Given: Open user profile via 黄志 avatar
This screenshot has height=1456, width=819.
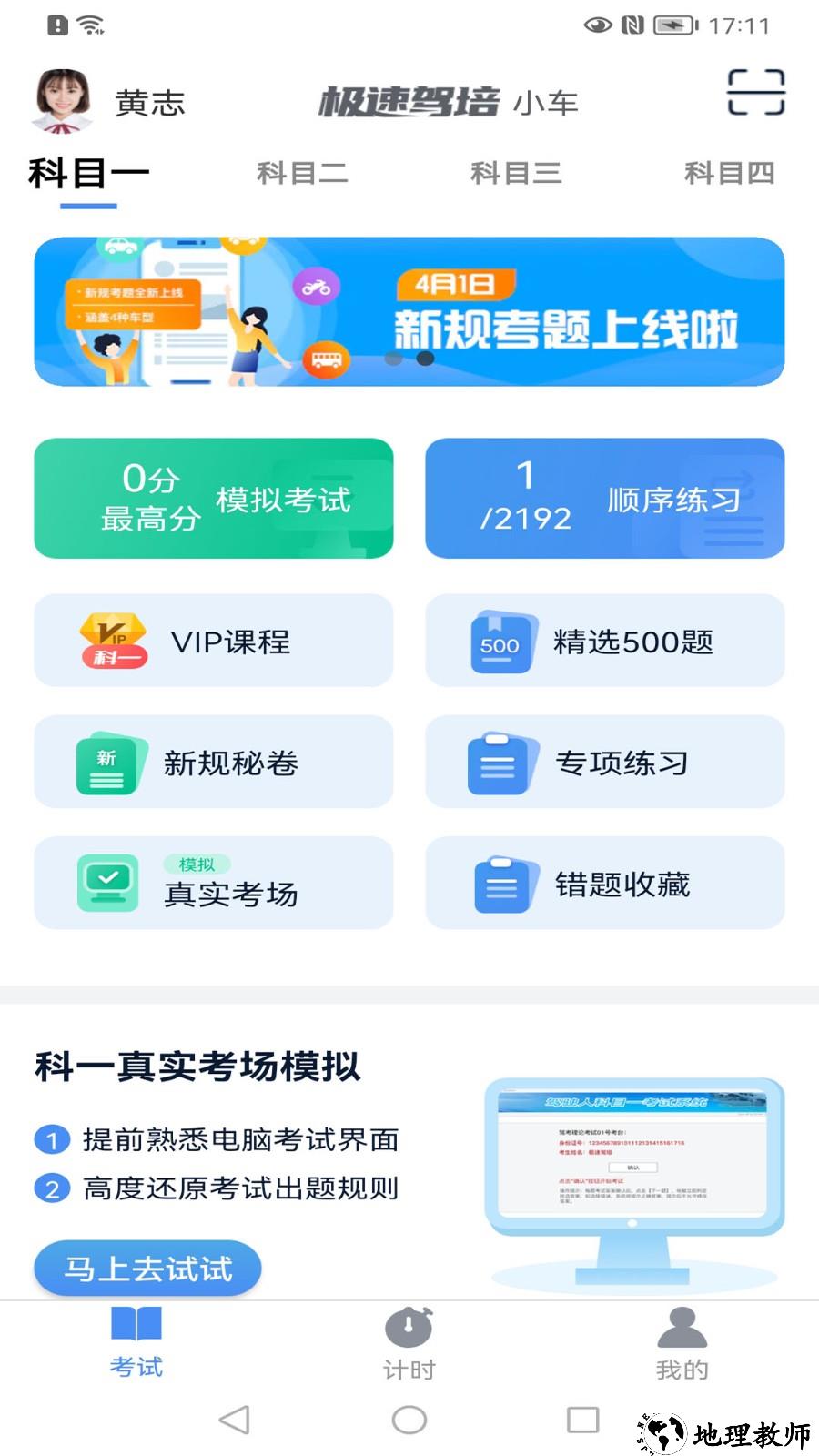Looking at the screenshot, I should (64, 102).
